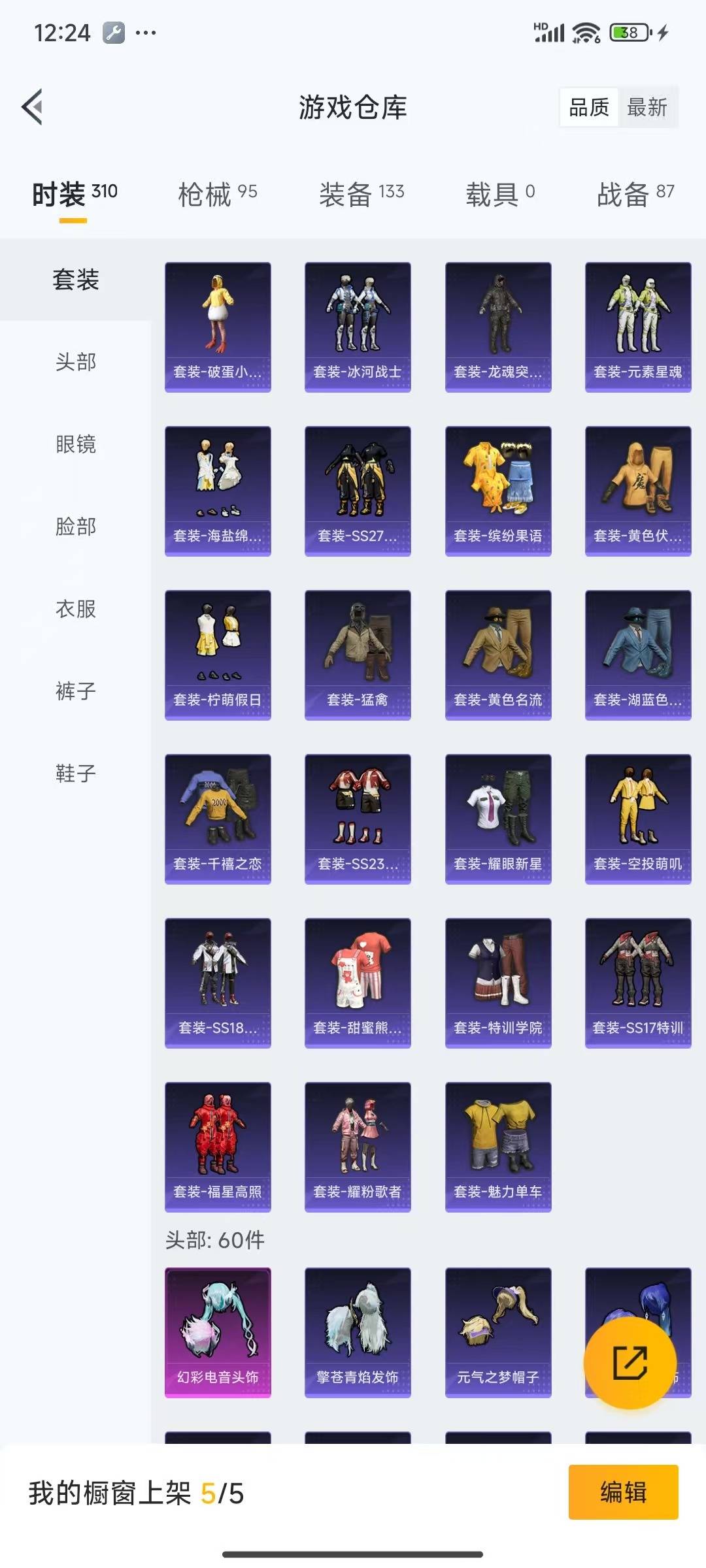Open the 载具 tab
This screenshot has width=706, height=1568.
(x=500, y=194)
